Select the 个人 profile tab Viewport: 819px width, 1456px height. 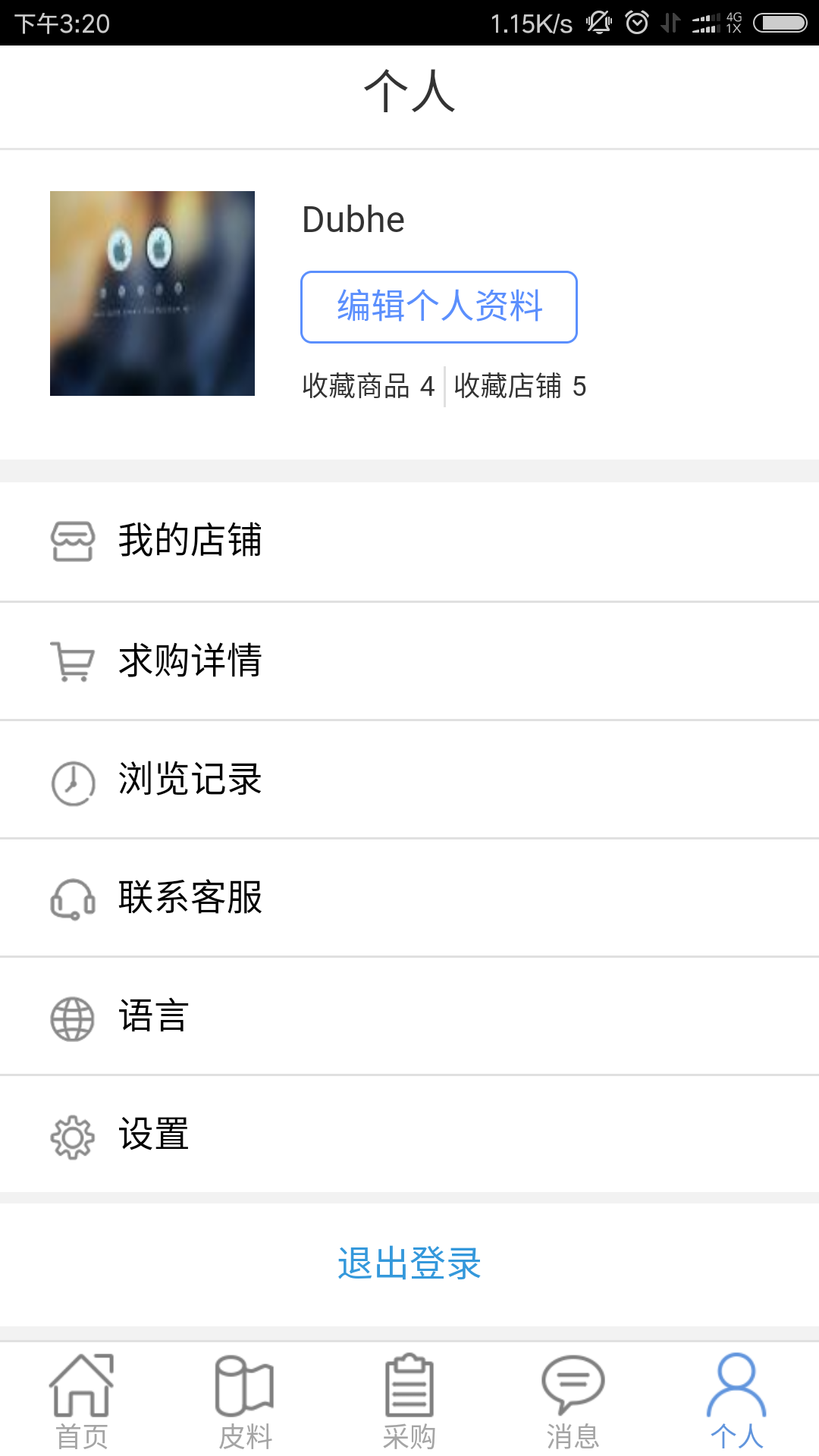click(737, 1401)
